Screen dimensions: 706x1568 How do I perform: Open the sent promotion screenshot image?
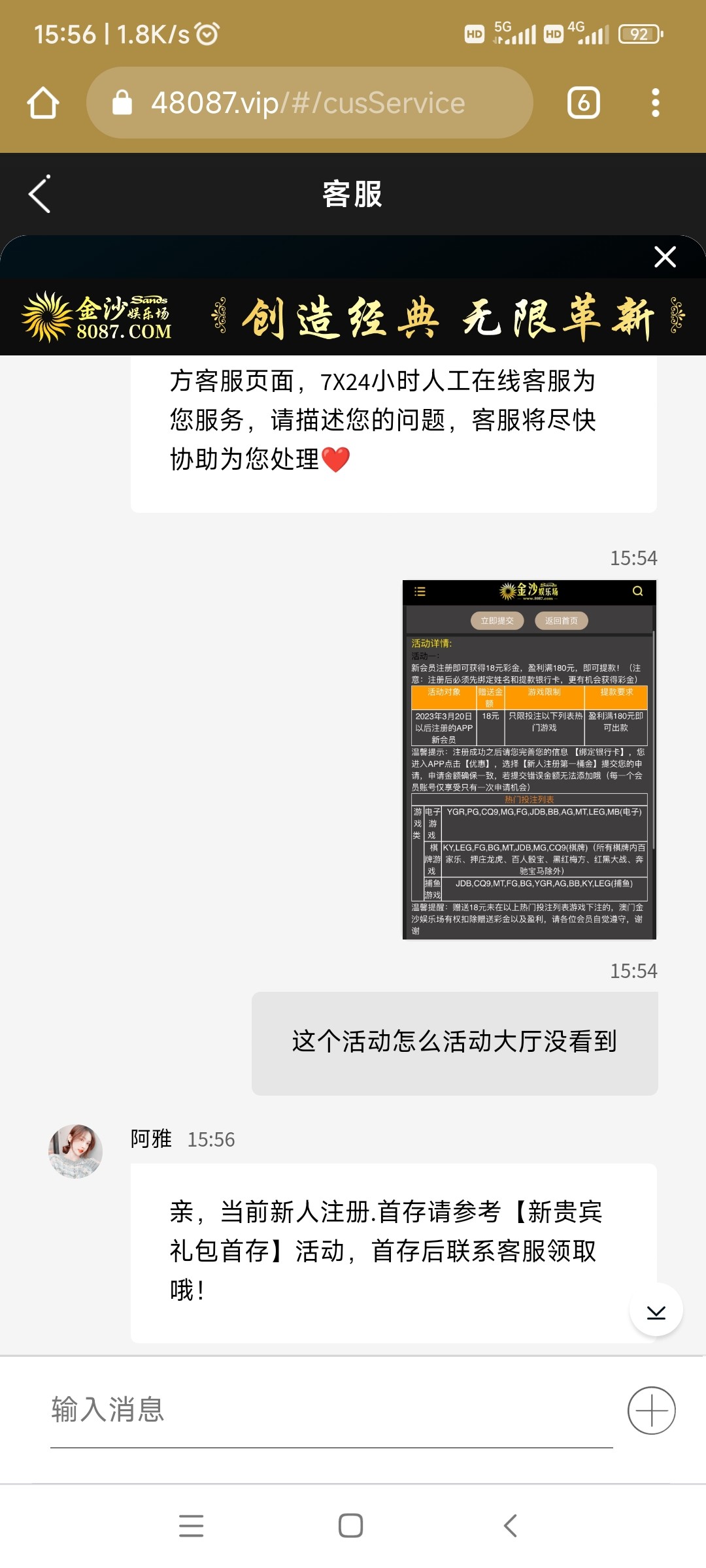[529, 759]
